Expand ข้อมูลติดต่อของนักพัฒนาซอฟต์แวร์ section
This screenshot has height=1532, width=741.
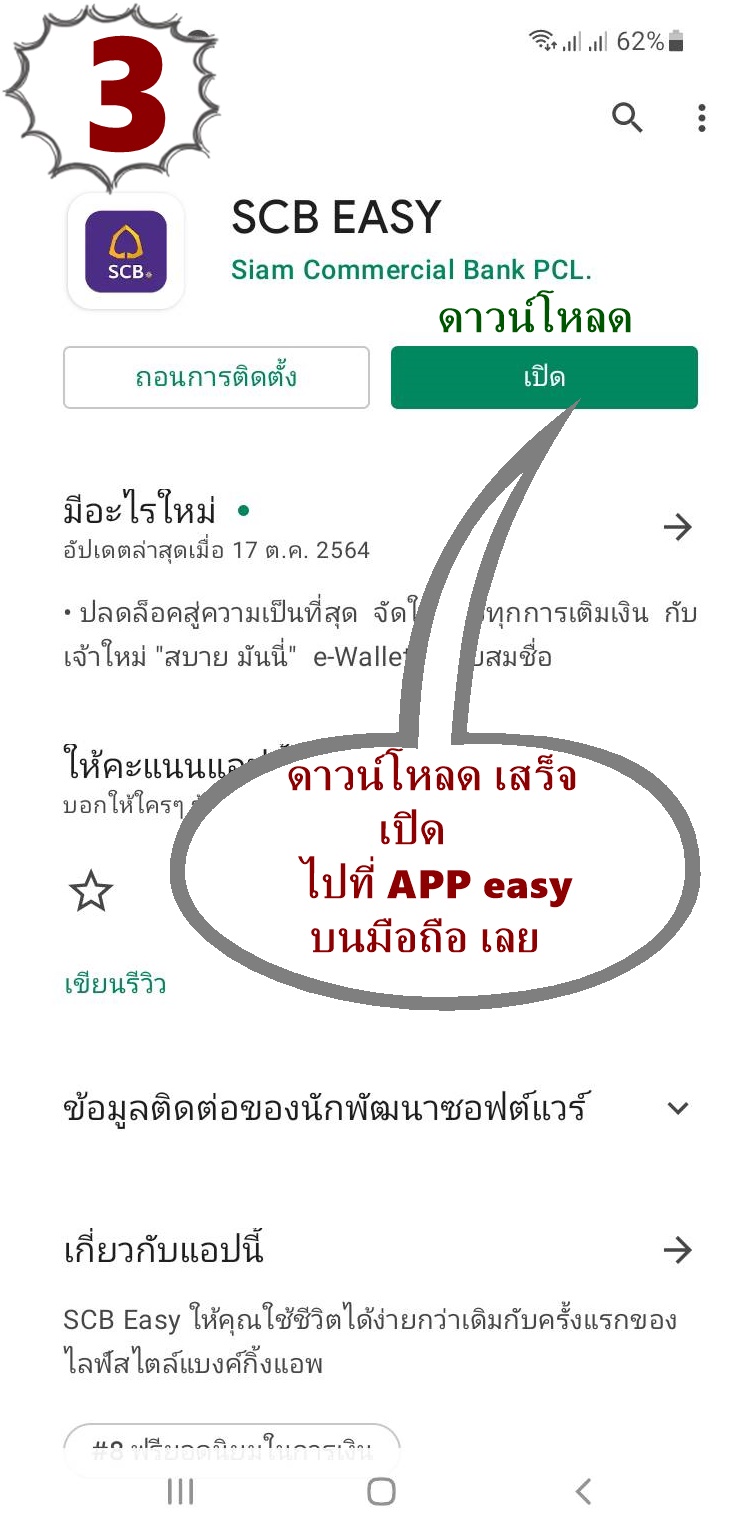click(x=678, y=1108)
